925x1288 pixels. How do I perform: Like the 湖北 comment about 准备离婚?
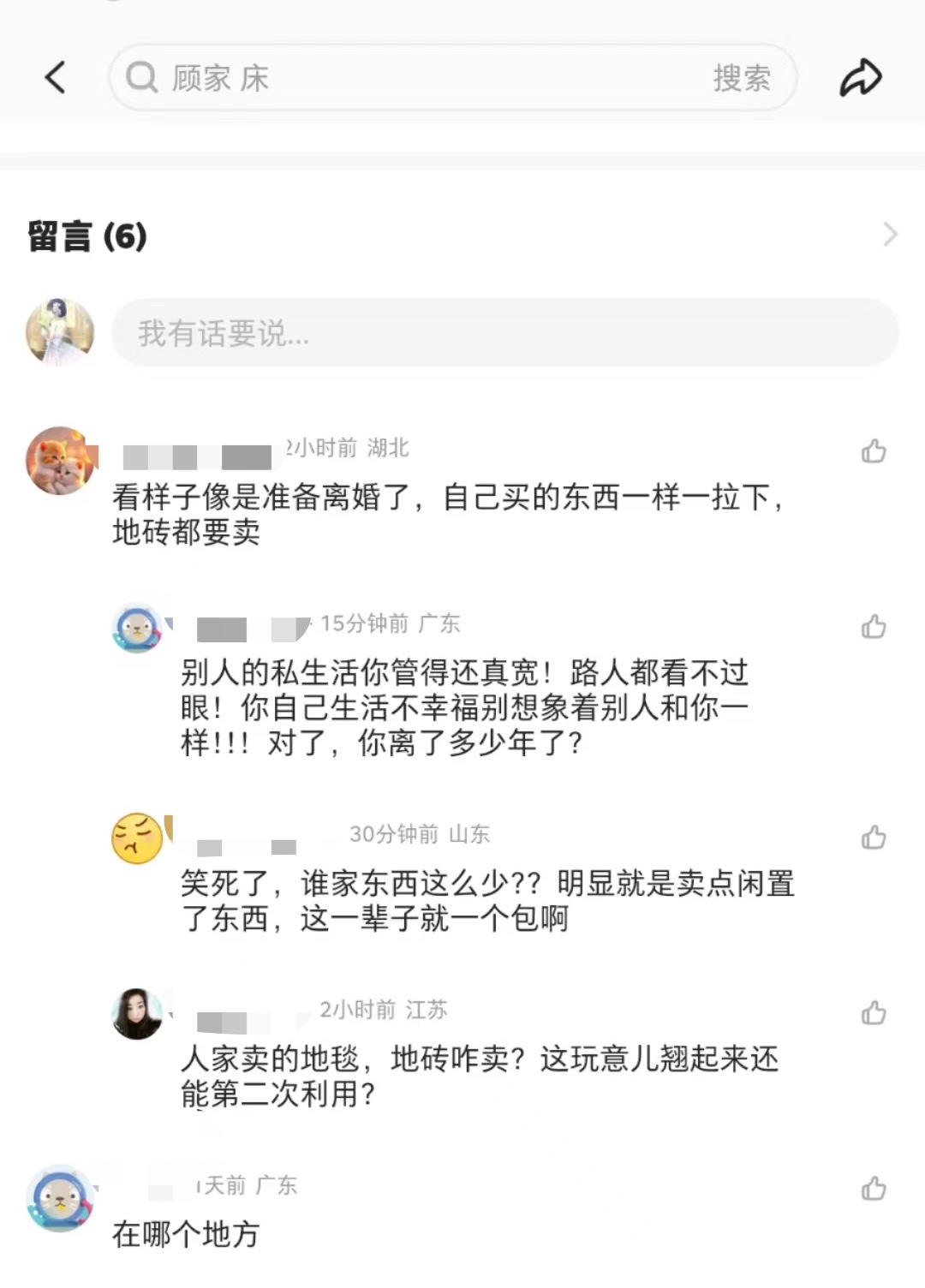pyautogui.click(x=873, y=451)
